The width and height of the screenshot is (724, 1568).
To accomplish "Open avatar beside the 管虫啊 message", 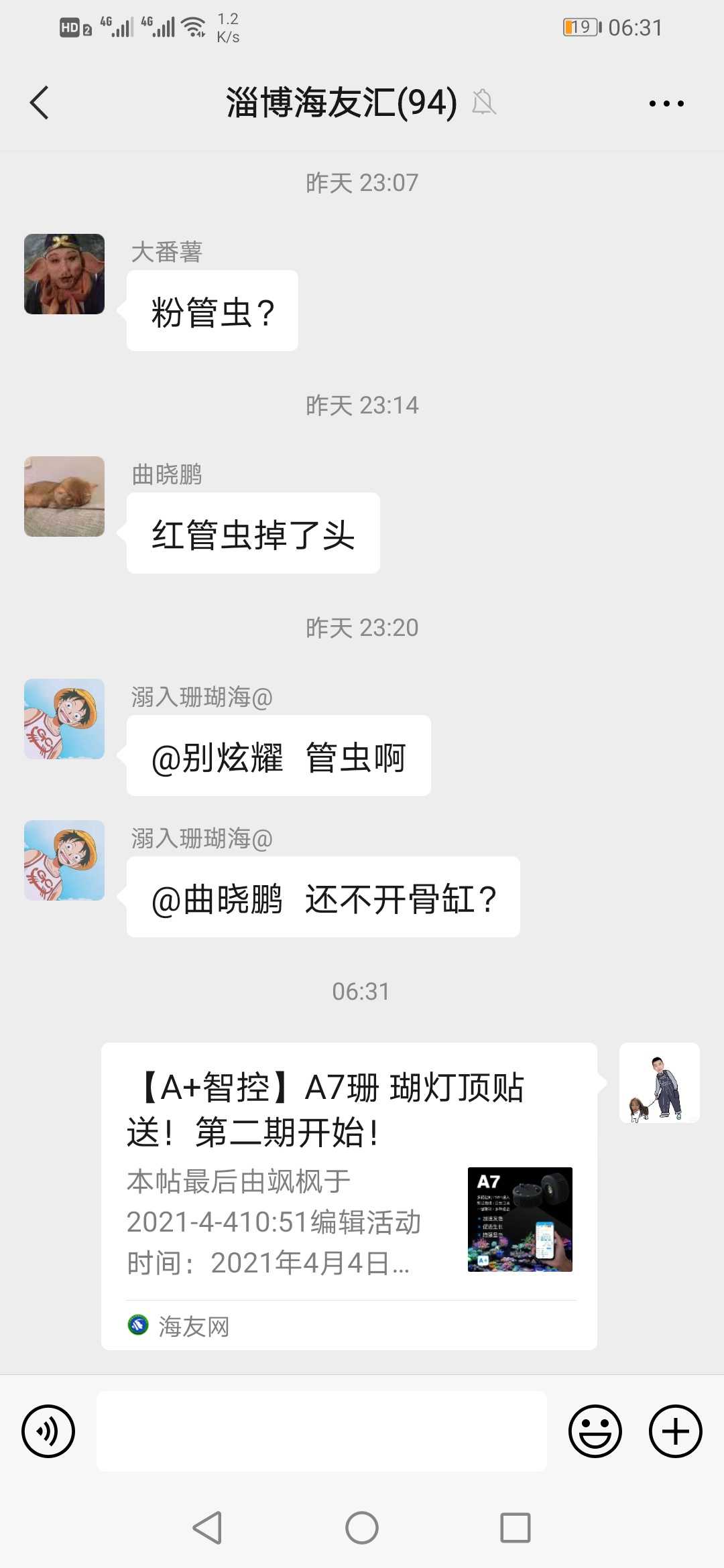I will (64, 719).
